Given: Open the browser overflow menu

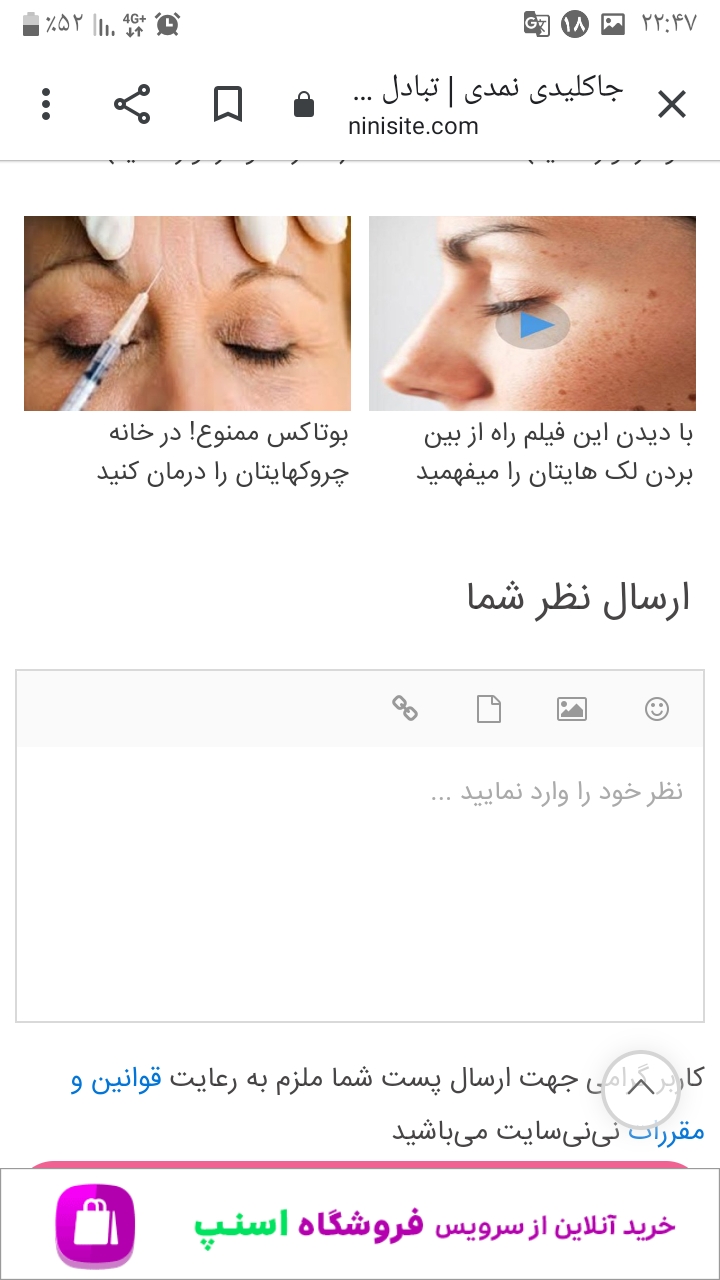Looking at the screenshot, I should coord(46,104).
